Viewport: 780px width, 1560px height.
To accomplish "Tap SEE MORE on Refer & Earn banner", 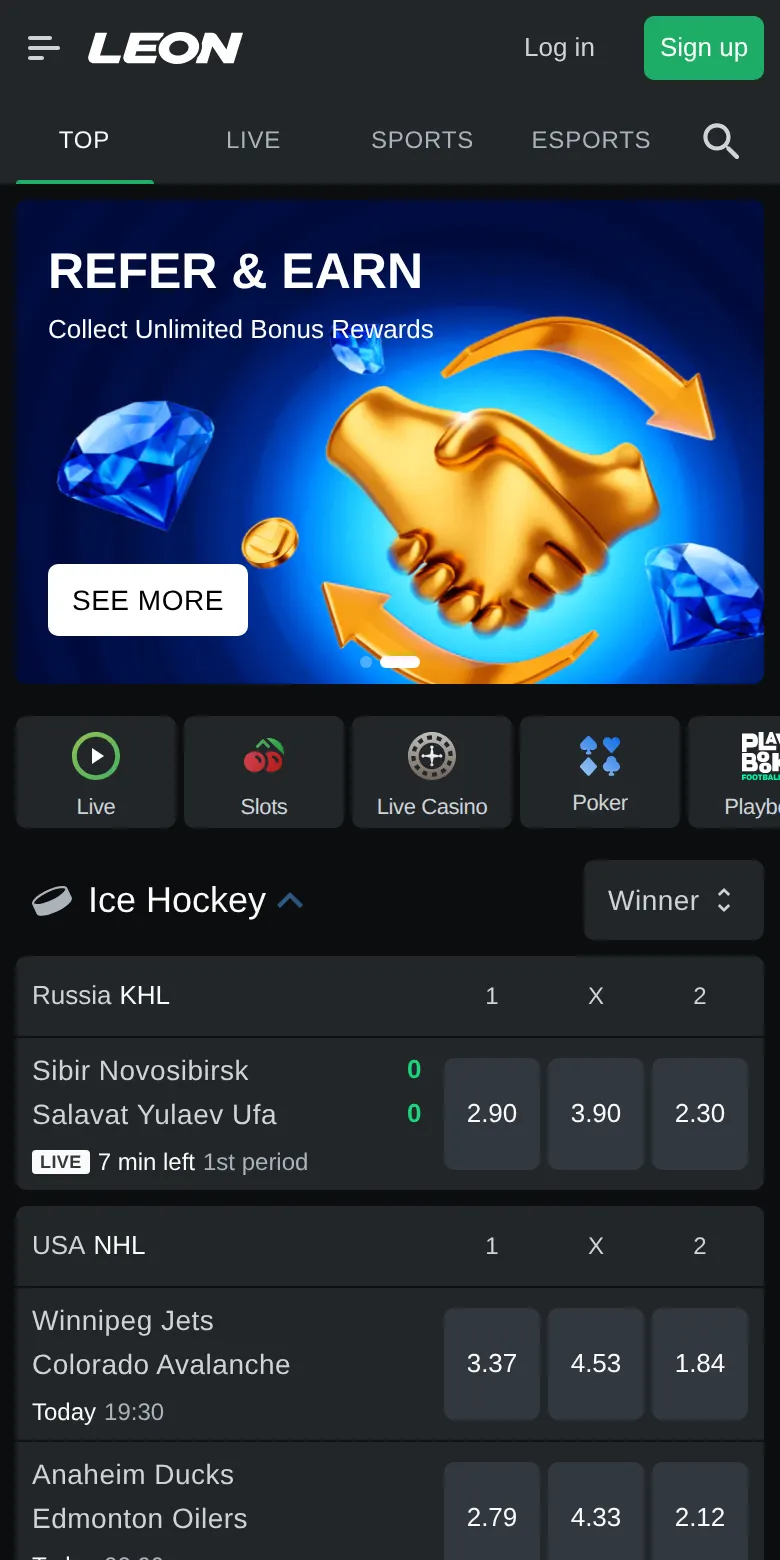I will click(148, 600).
